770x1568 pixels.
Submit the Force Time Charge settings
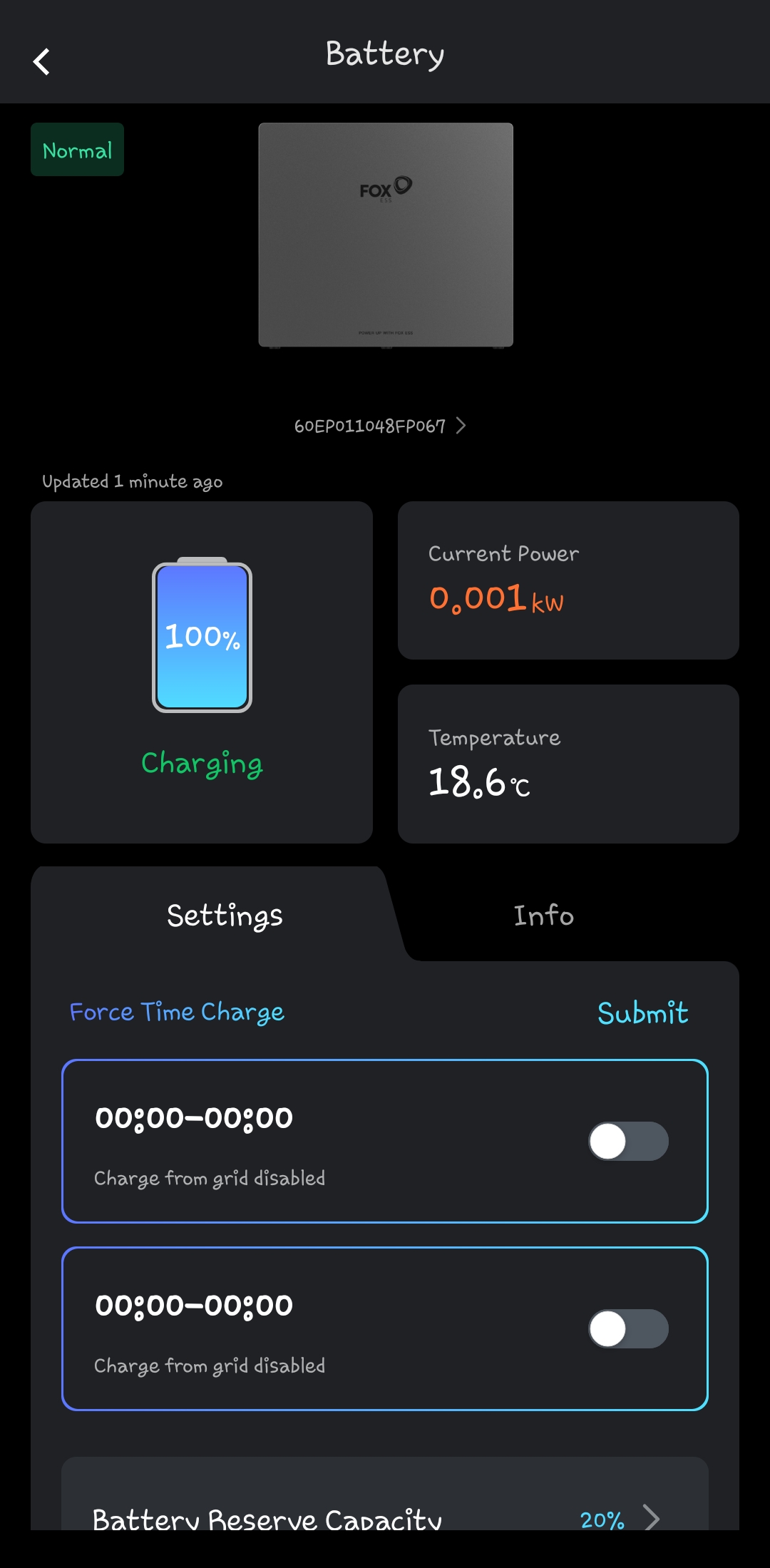(642, 1013)
